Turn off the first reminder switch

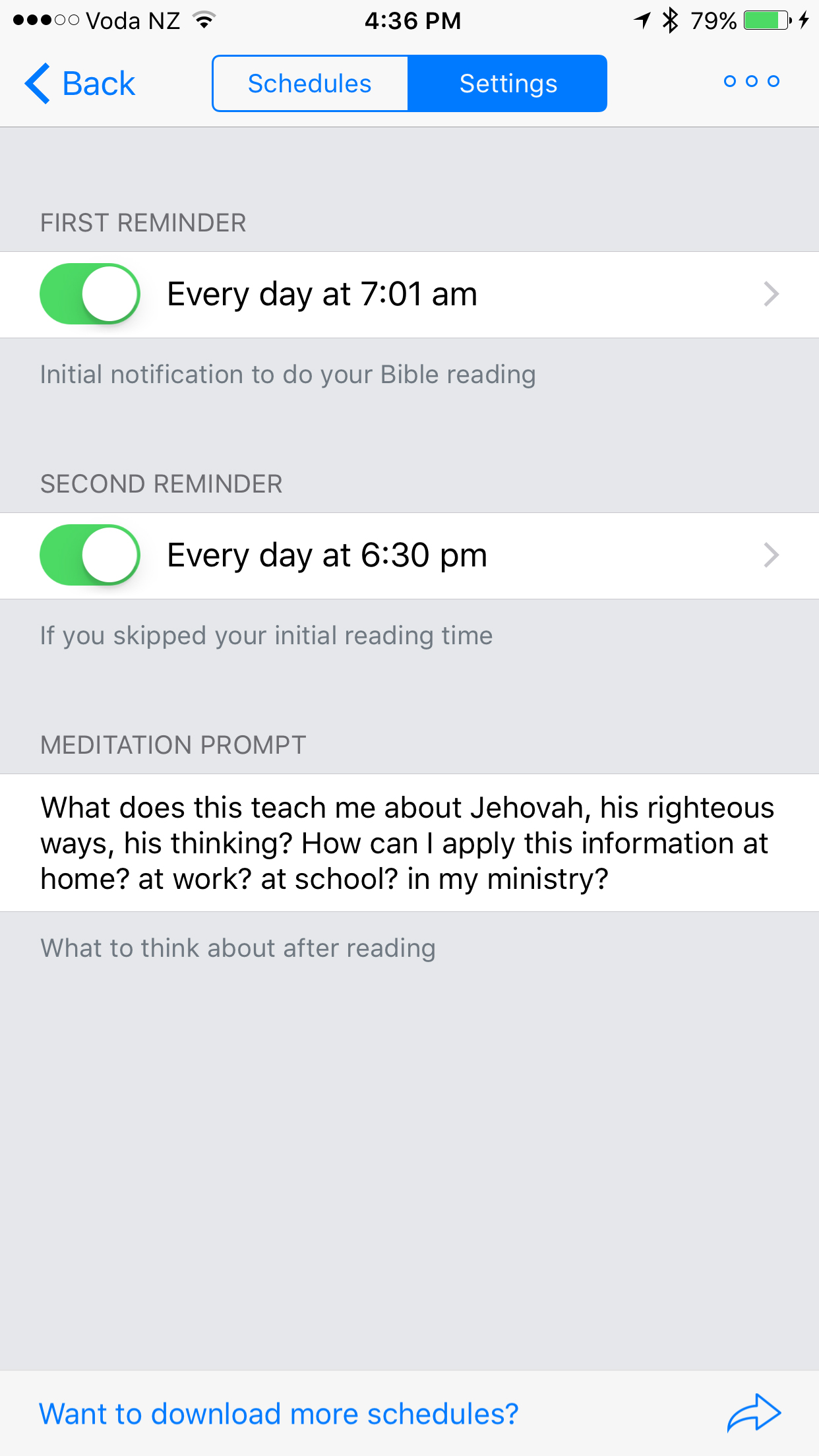coord(90,294)
